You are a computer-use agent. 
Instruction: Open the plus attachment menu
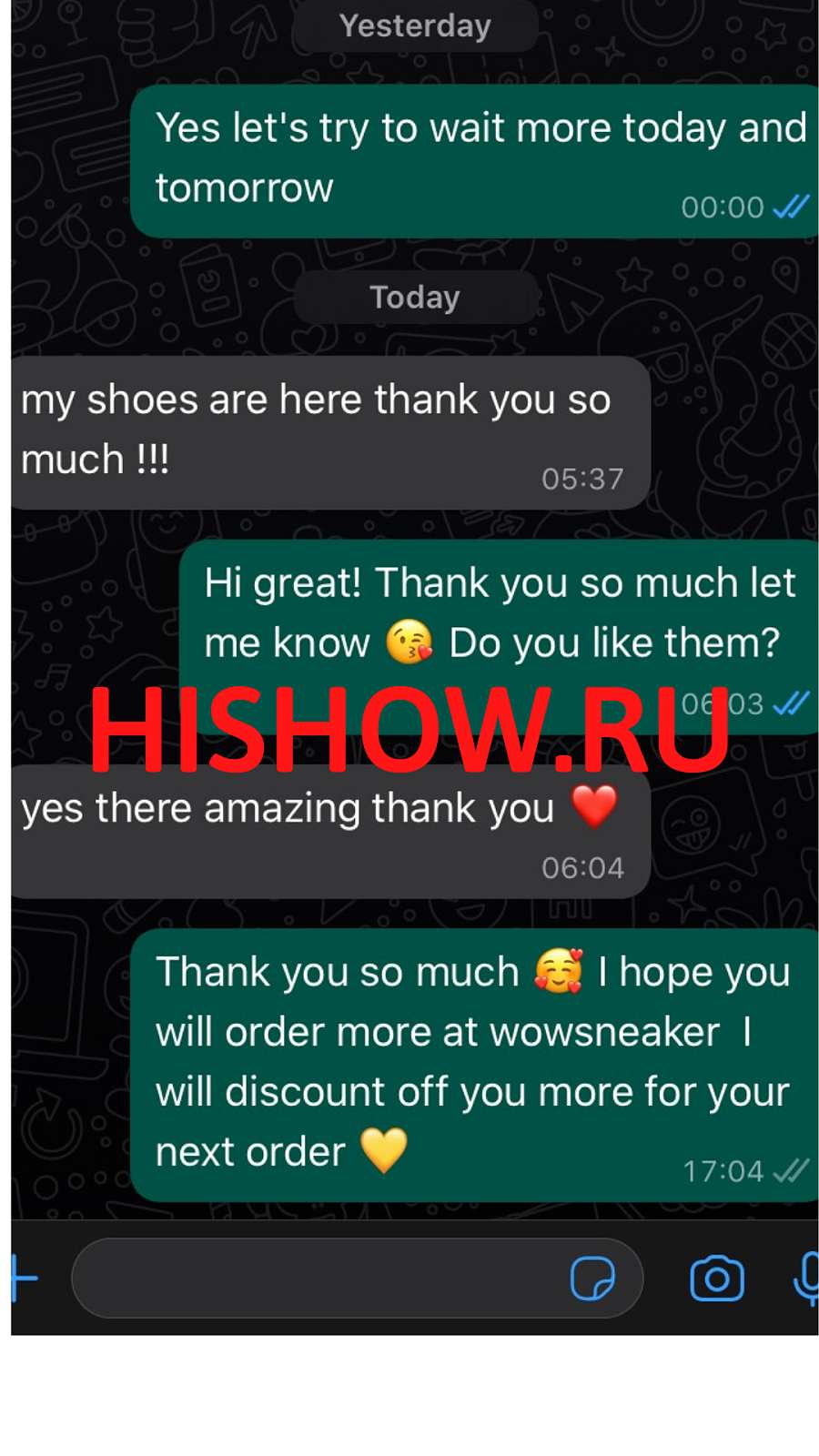24,1279
